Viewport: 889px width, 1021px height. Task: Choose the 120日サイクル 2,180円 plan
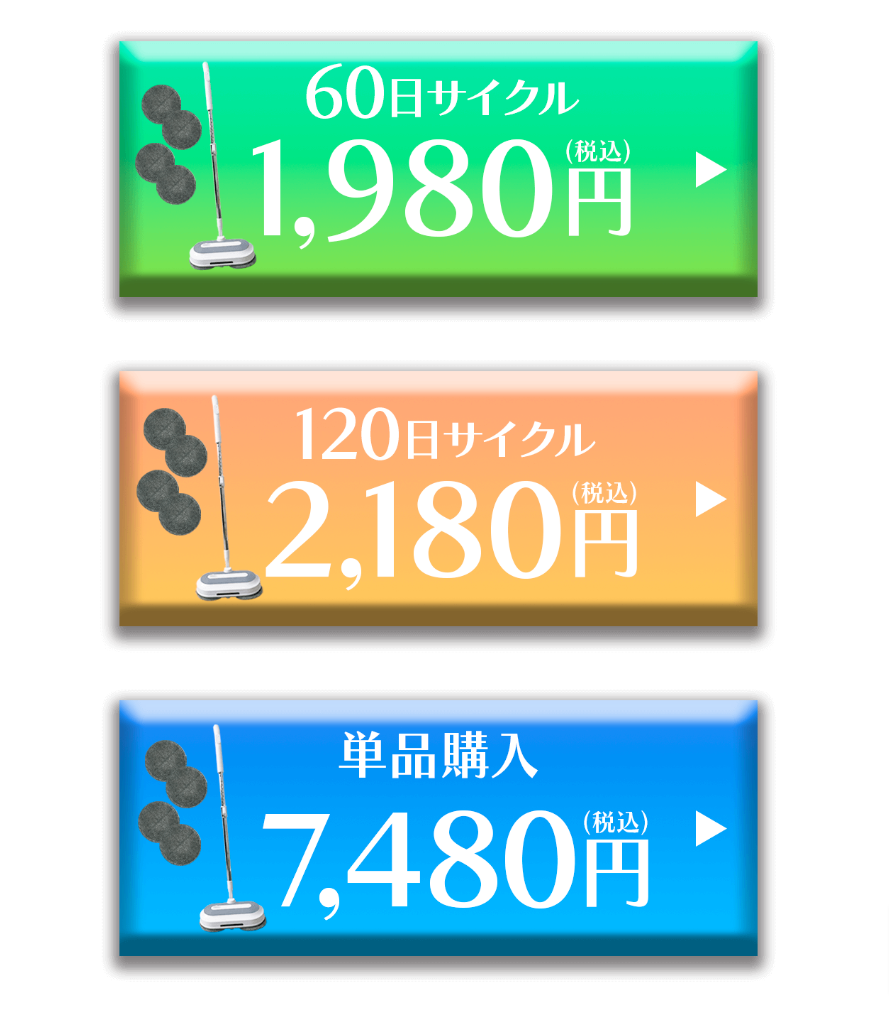pos(438,498)
